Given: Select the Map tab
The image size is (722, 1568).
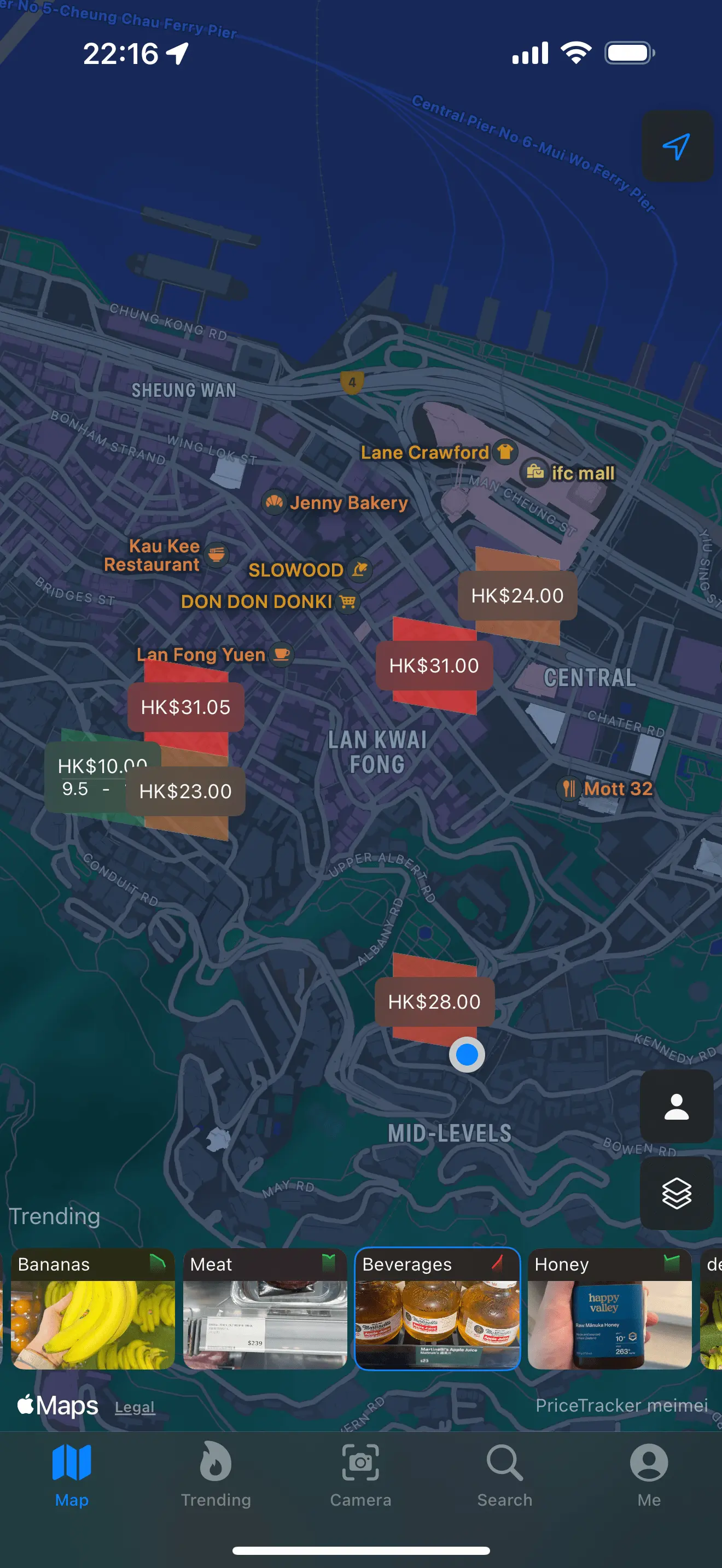Looking at the screenshot, I should pyautogui.click(x=72, y=1473).
